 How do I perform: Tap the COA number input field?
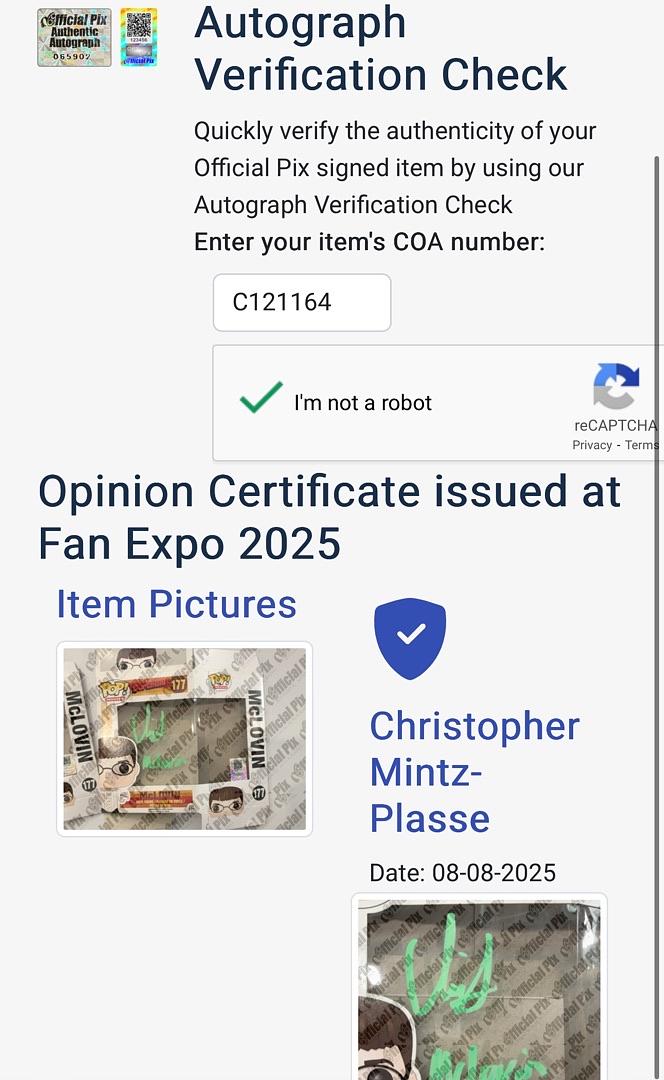click(301, 302)
